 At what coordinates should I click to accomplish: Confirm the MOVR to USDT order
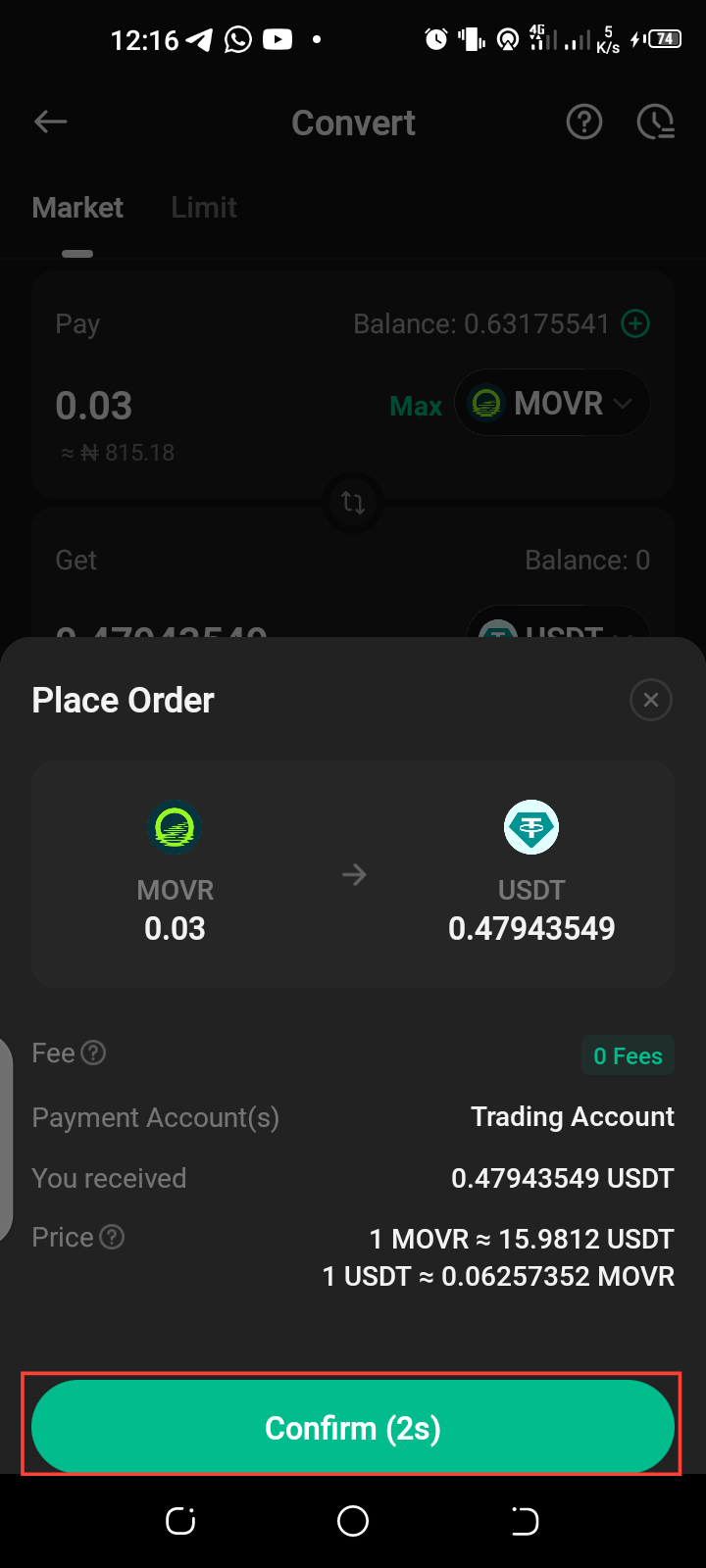click(x=353, y=1427)
